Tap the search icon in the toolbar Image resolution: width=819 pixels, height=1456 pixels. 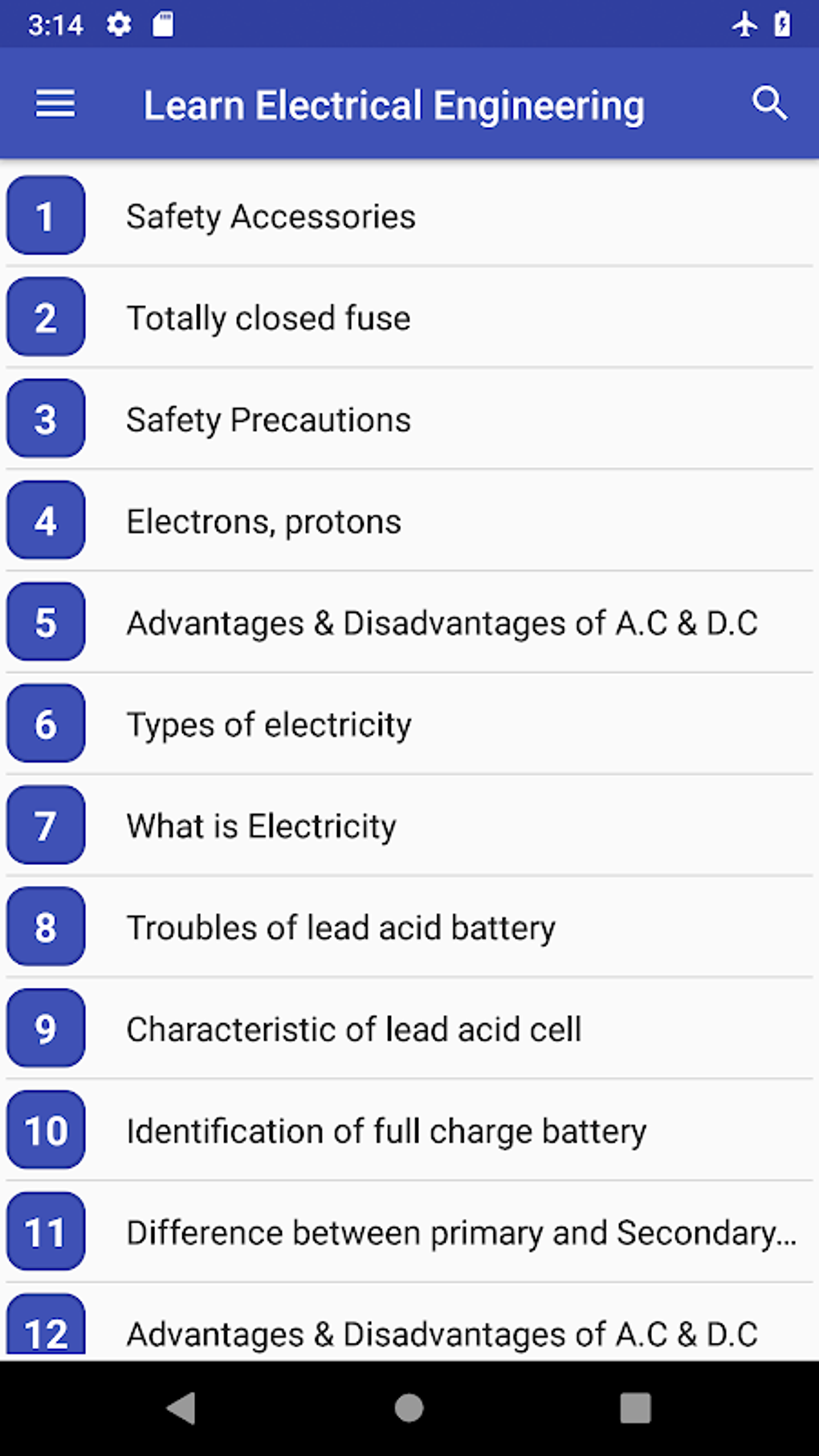[x=768, y=103]
